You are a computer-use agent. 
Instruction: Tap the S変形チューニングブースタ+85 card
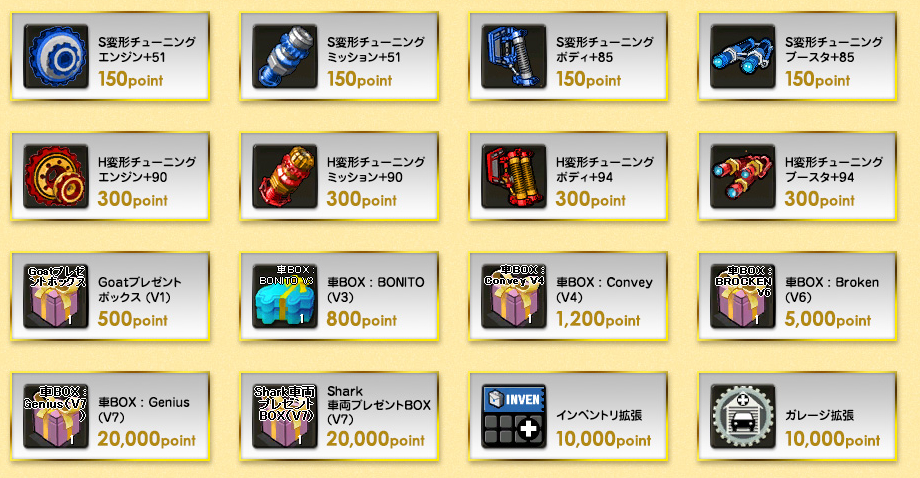click(x=797, y=58)
